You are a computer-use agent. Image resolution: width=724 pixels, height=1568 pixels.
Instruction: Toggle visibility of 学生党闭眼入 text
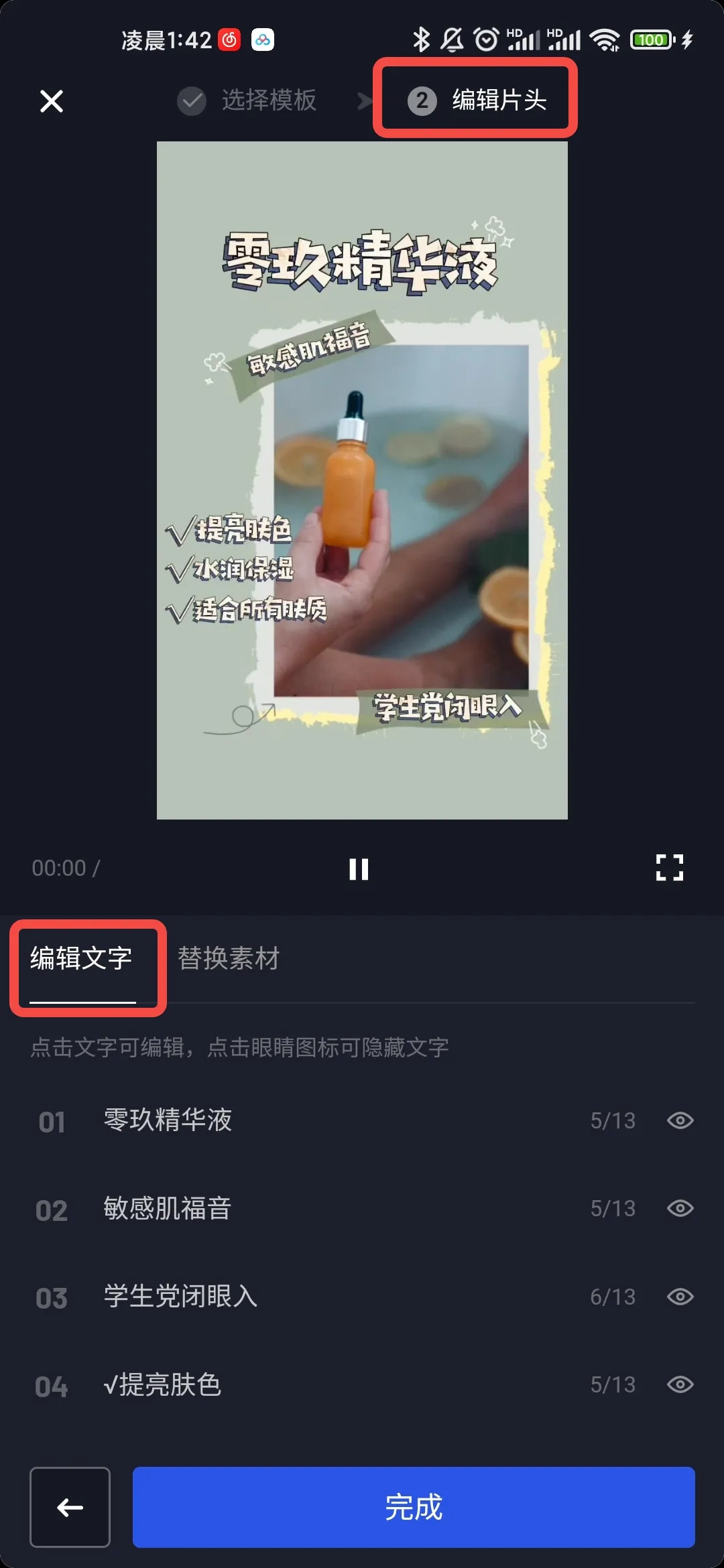click(x=680, y=1297)
